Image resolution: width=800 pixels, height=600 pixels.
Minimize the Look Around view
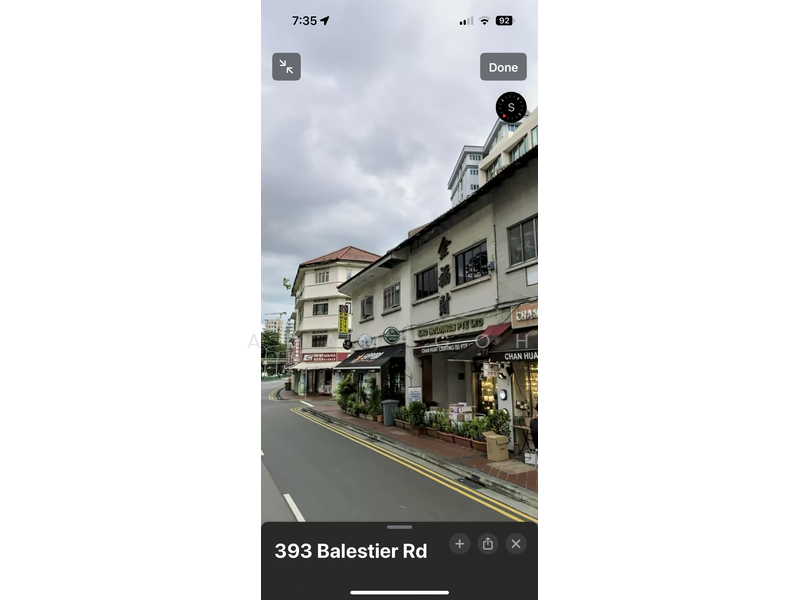(286, 67)
